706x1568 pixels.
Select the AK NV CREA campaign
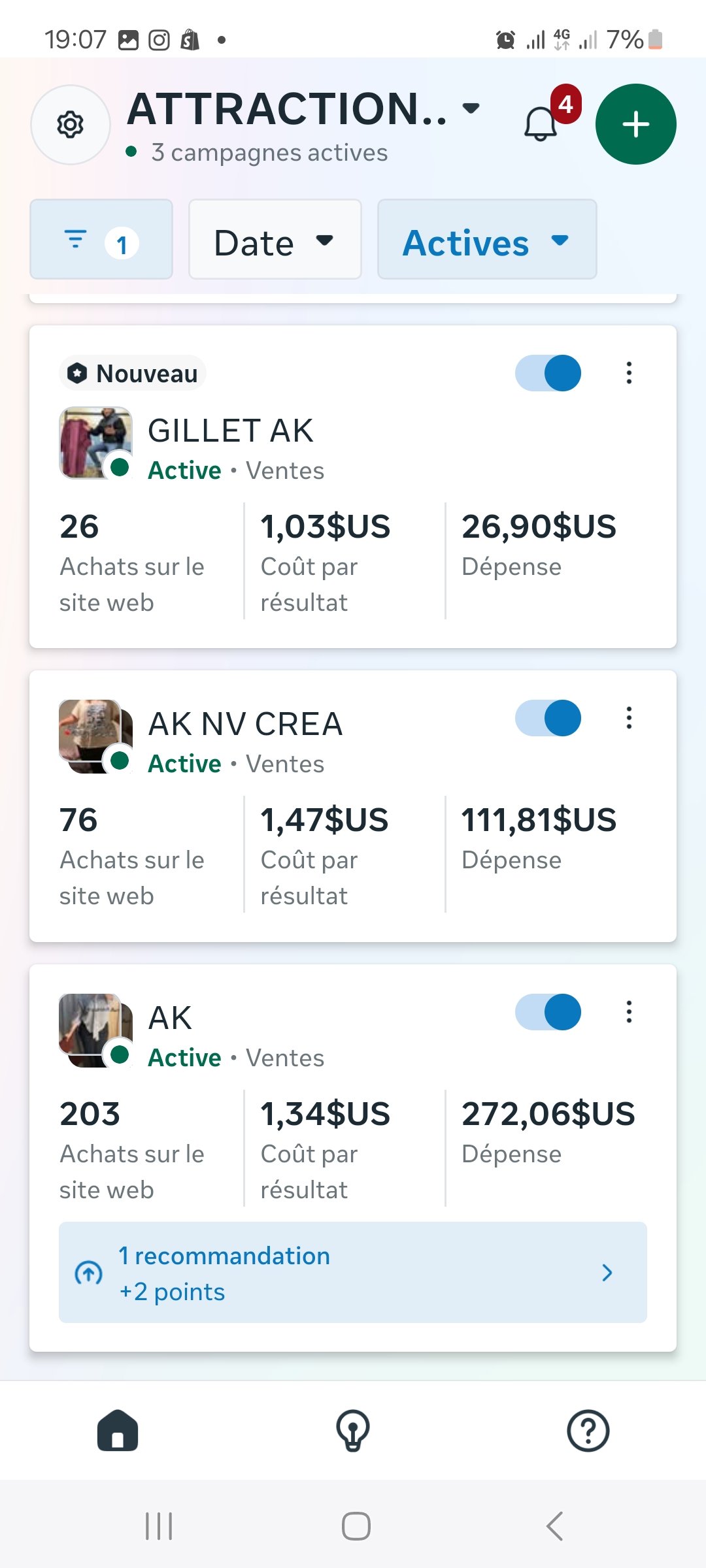245,723
